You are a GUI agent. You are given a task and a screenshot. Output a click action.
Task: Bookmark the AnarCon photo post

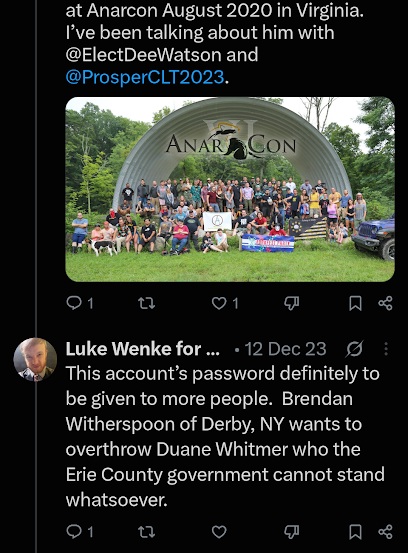coord(355,303)
